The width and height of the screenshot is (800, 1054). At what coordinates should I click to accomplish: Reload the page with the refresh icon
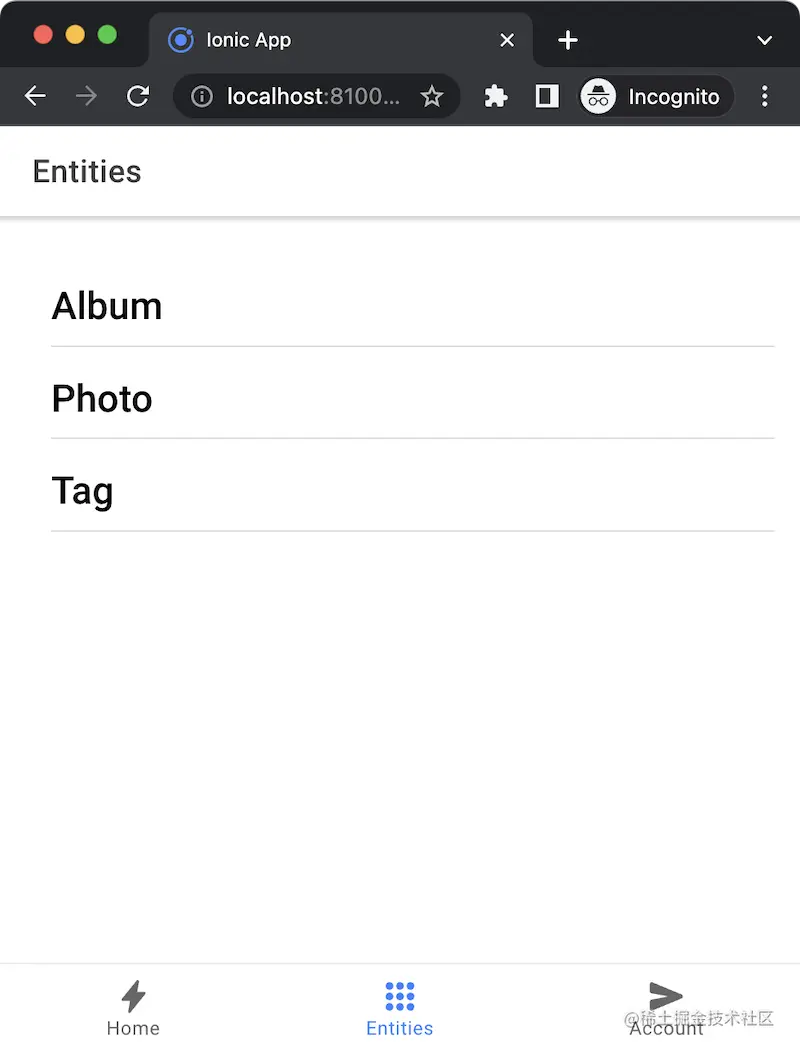point(138,96)
